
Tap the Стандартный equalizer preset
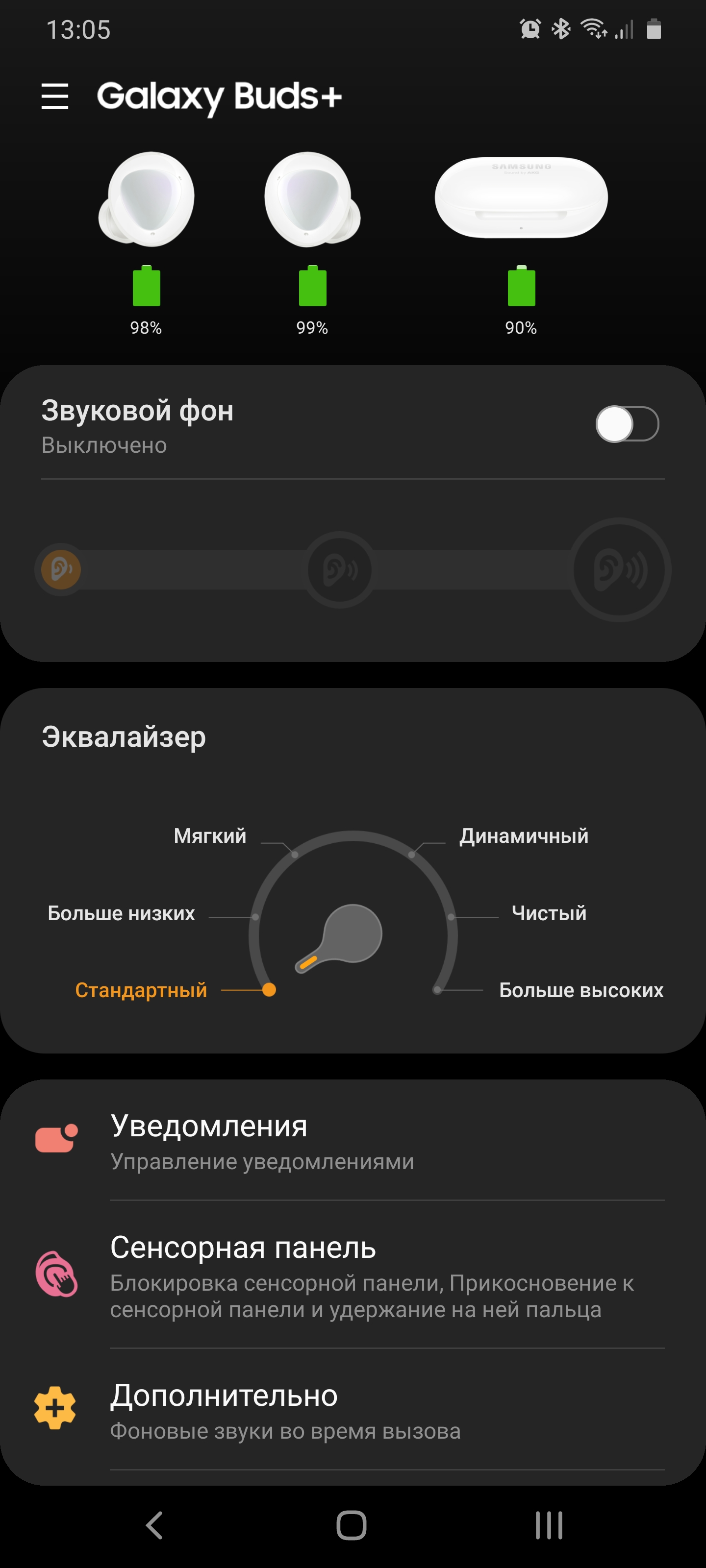click(141, 990)
